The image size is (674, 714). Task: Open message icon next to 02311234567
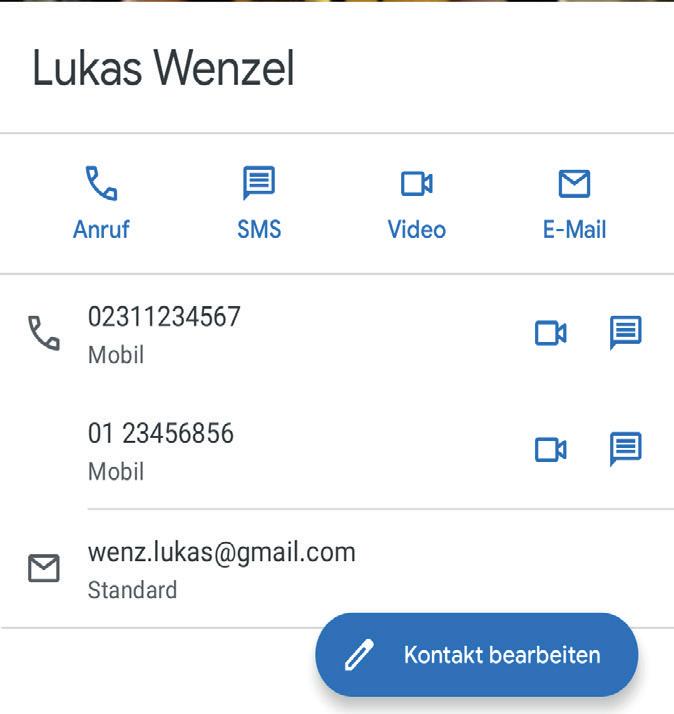coord(626,332)
